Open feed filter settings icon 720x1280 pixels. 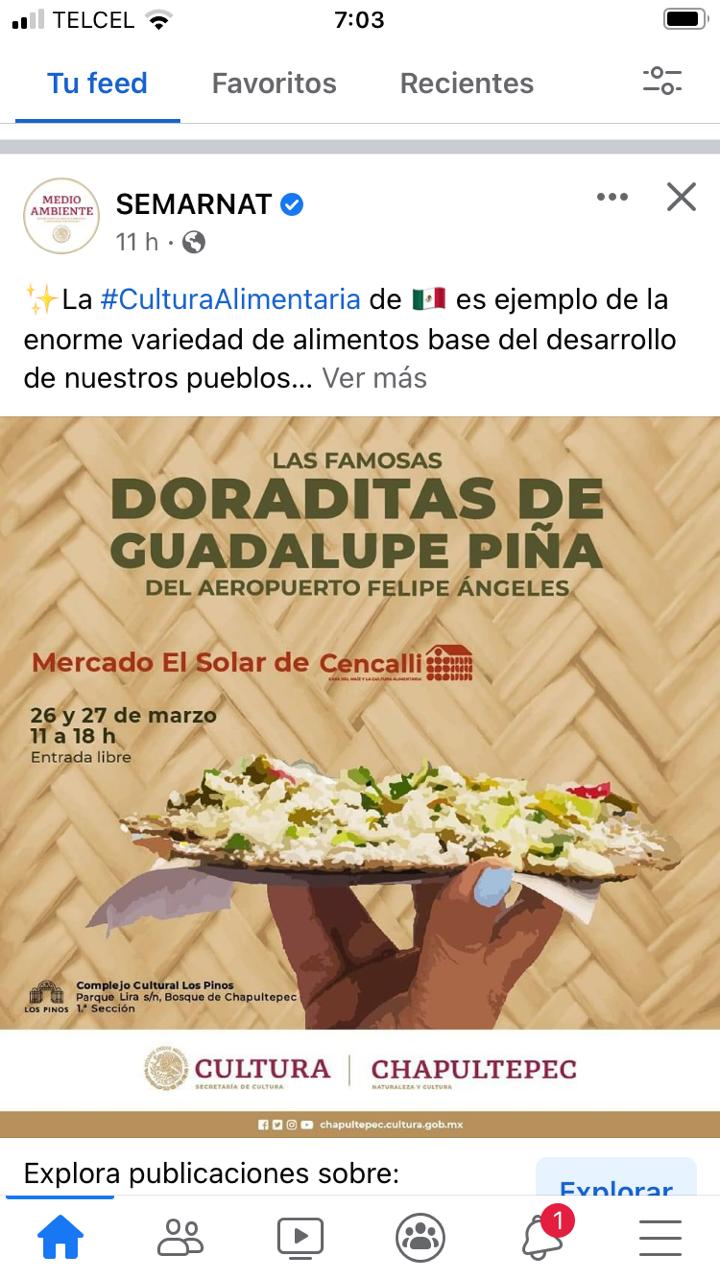pos(662,81)
